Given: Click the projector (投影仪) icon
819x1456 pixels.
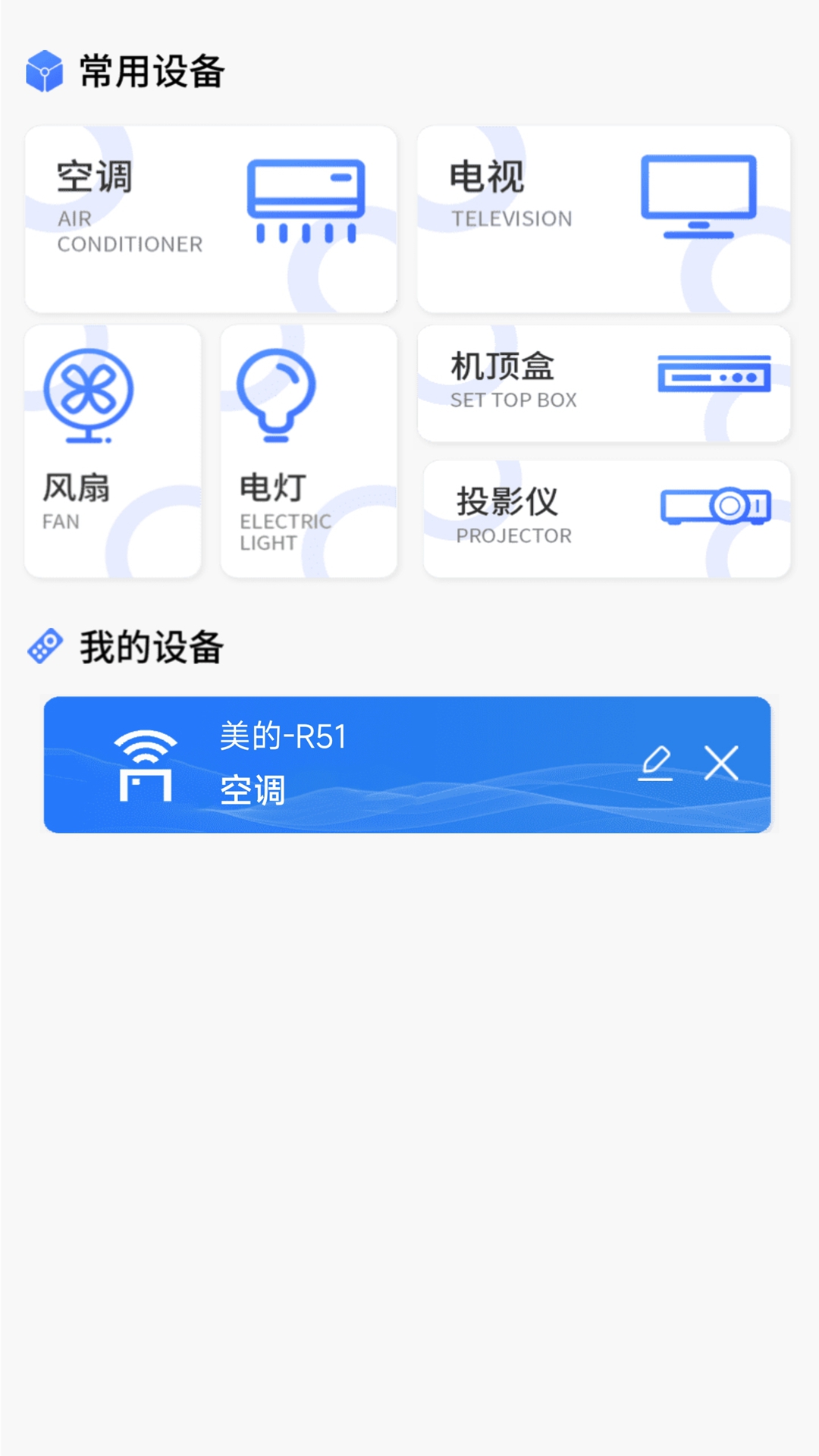Looking at the screenshot, I should (x=715, y=507).
